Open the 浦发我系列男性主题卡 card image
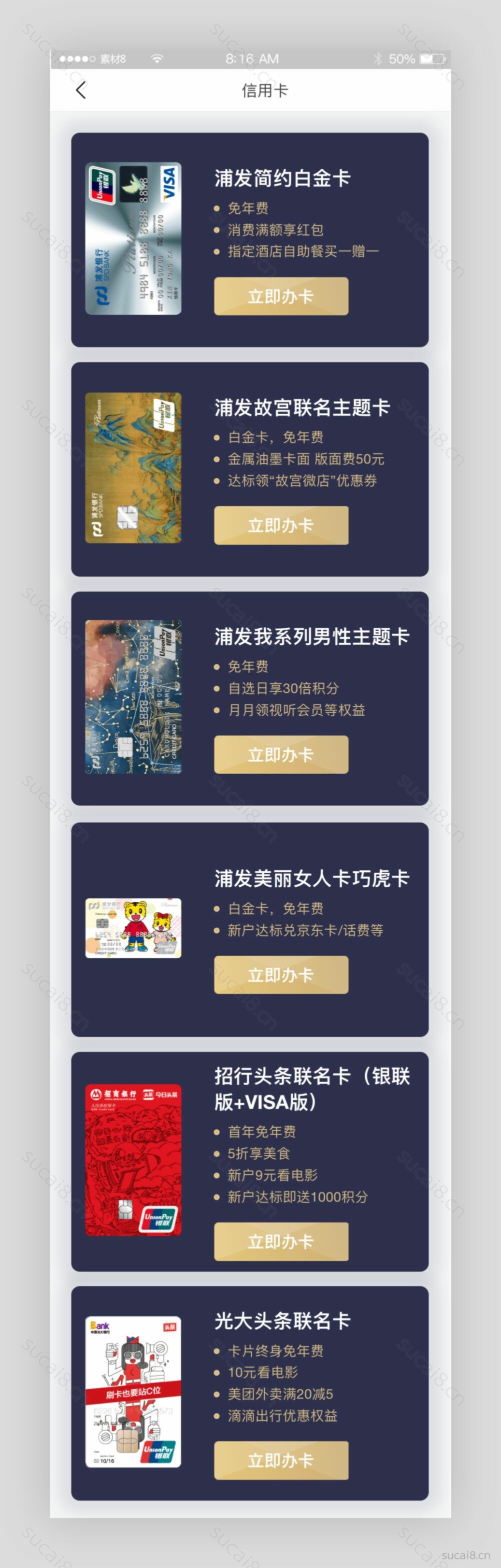 click(x=133, y=697)
